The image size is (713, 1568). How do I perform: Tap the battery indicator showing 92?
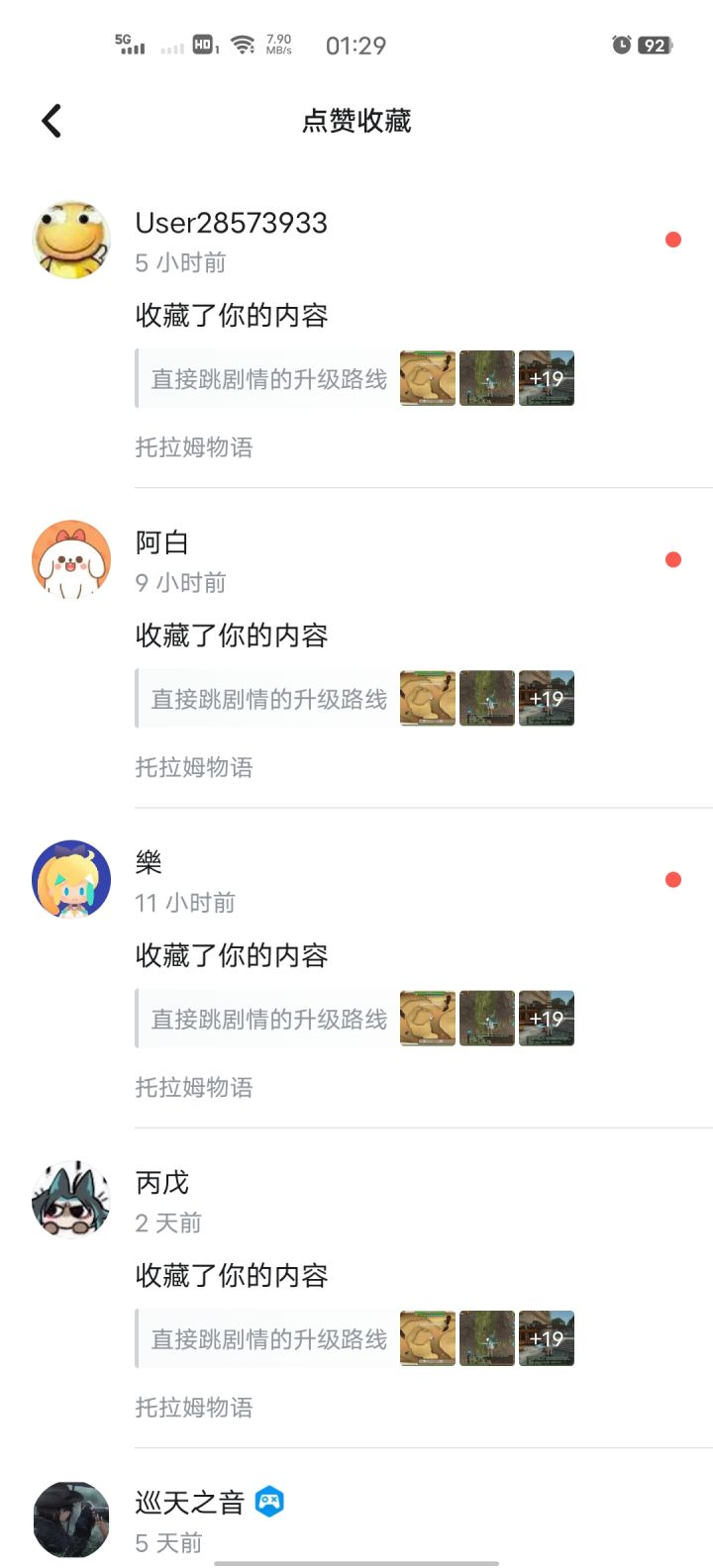[x=657, y=45]
